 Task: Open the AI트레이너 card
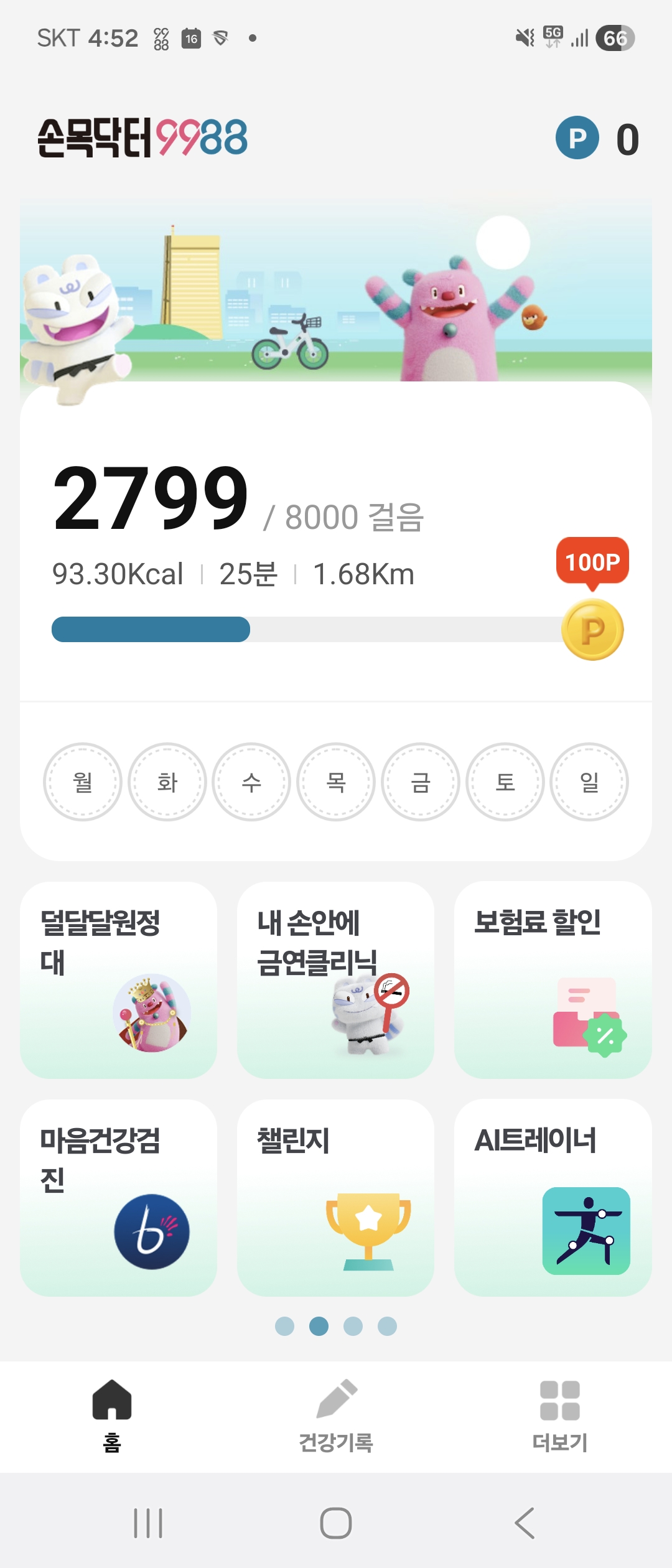click(553, 1197)
